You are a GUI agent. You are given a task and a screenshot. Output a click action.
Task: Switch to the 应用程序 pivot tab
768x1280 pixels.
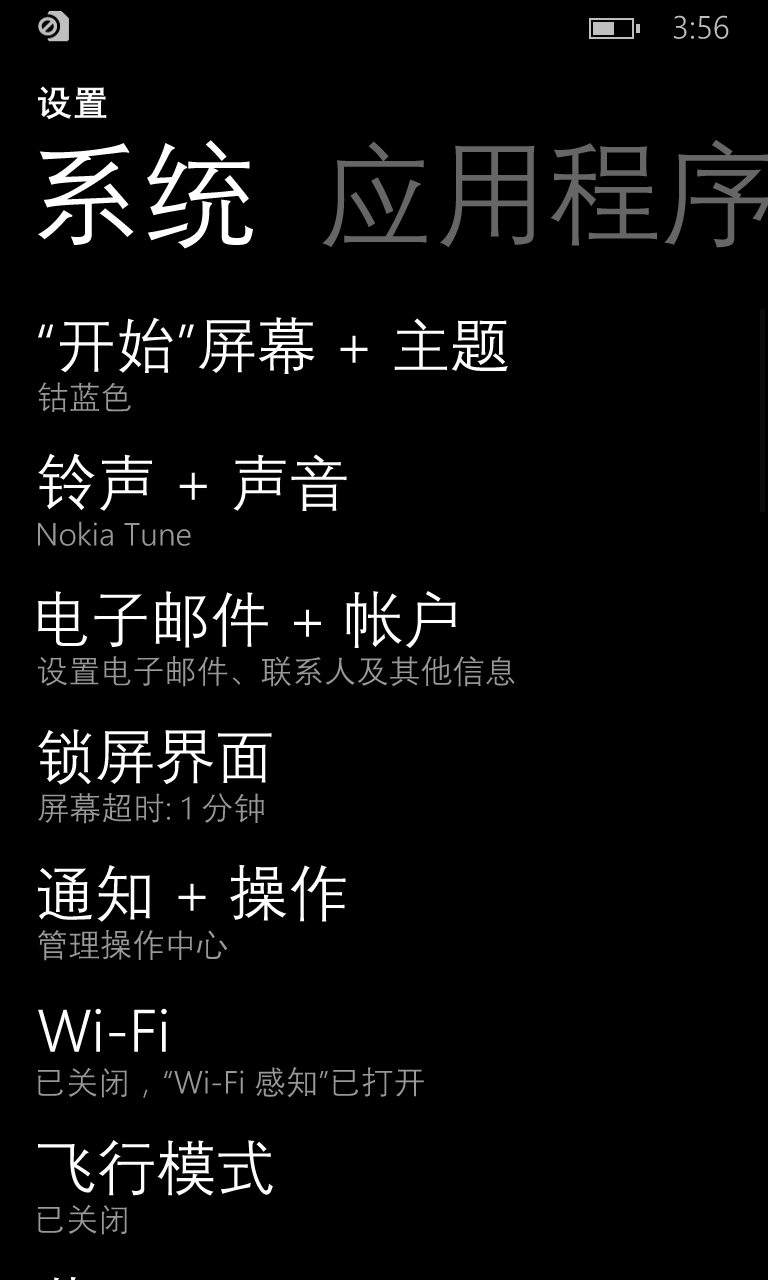[545, 195]
